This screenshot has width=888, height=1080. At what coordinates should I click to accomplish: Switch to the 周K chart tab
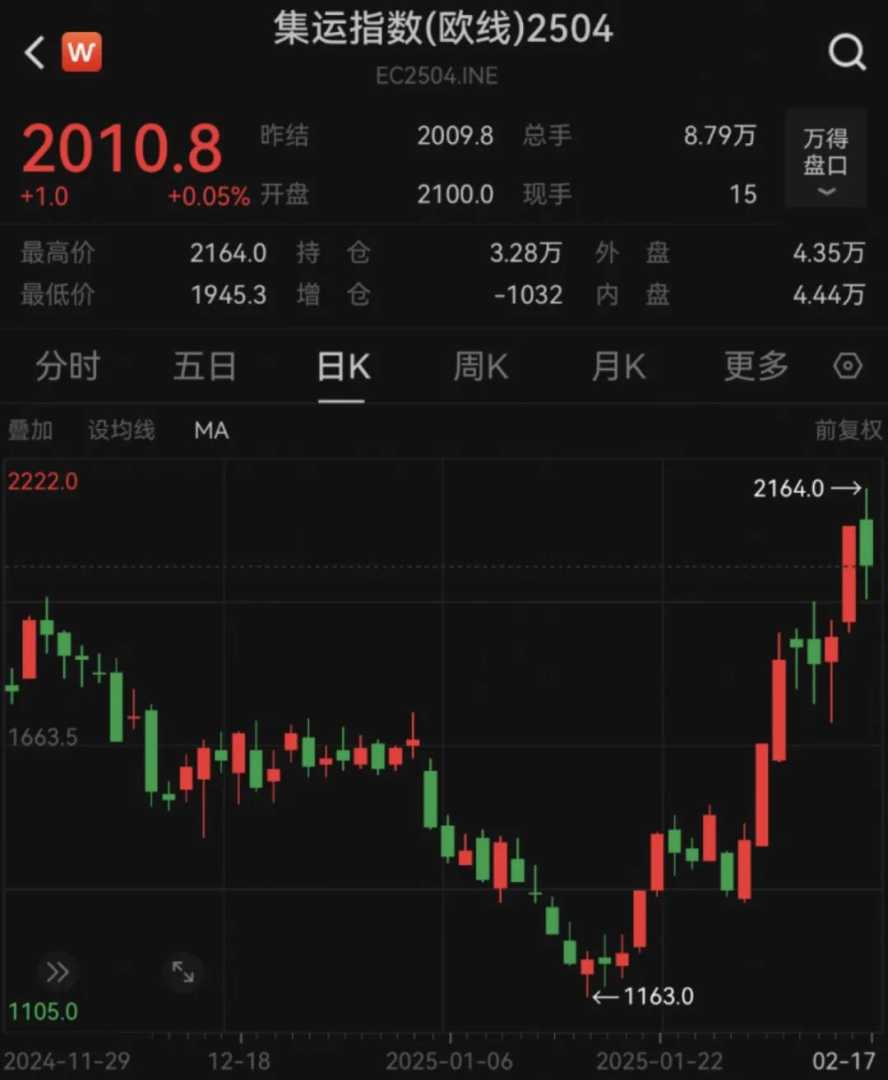(481, 367)
